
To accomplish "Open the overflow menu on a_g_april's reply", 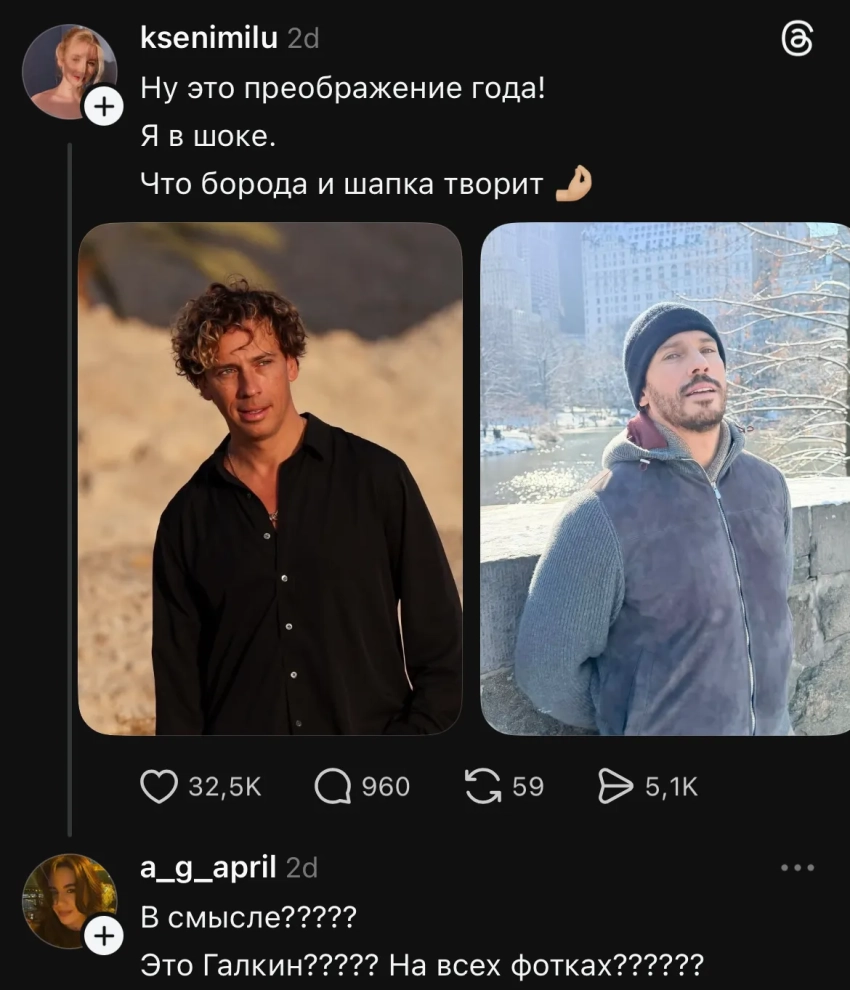I will click(797, 868).
